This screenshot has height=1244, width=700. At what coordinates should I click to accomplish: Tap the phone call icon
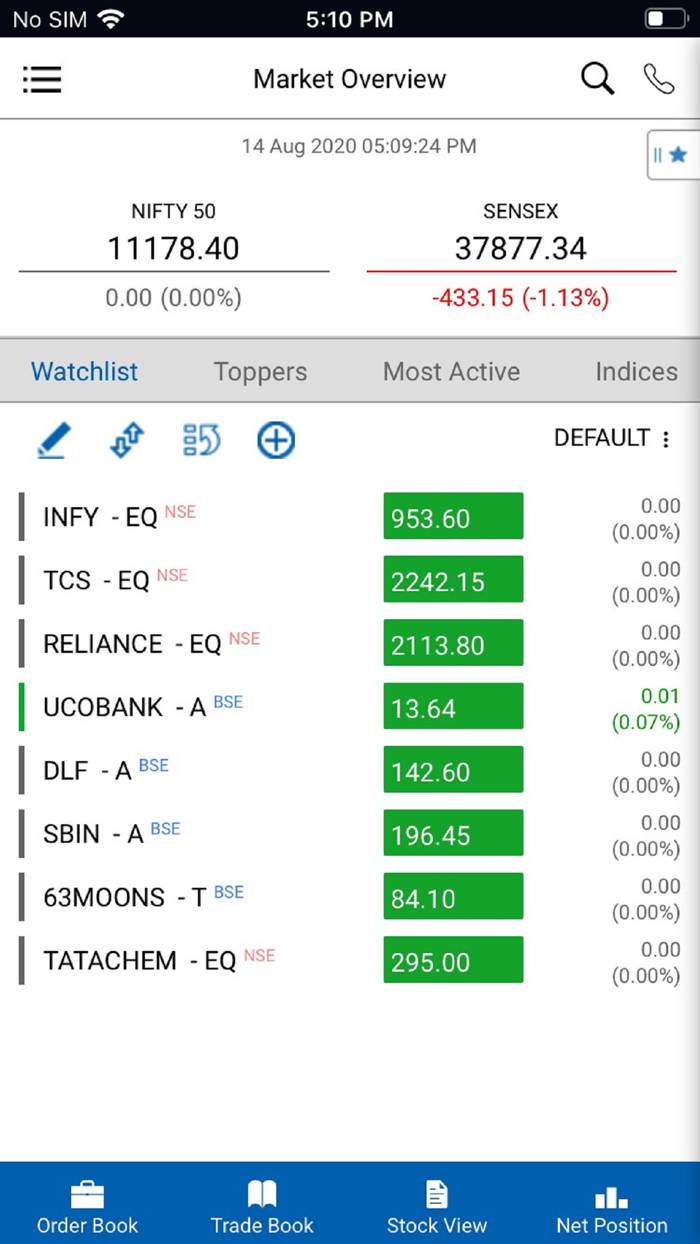(x=658, y=78)
